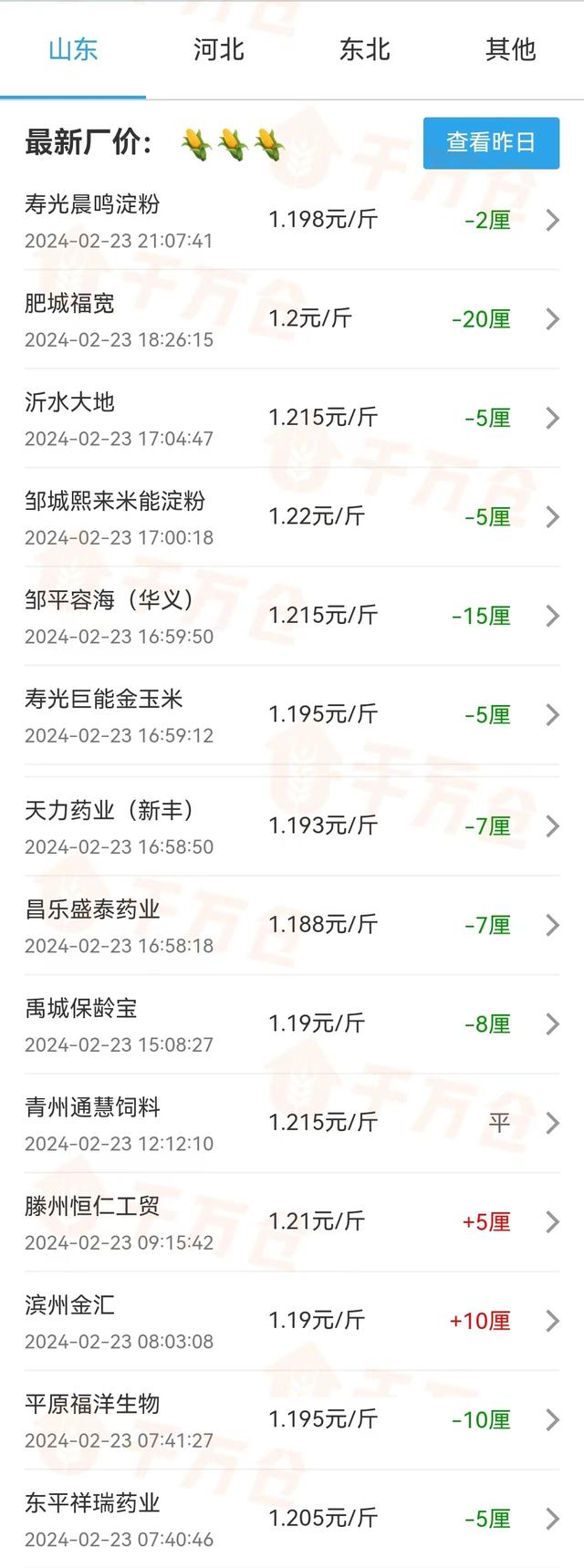Image resolution: width=584 pixels, height=1568 pixels.
Task: Open 寿光晨鸣淀粉 price details
Action: point(292,221)
